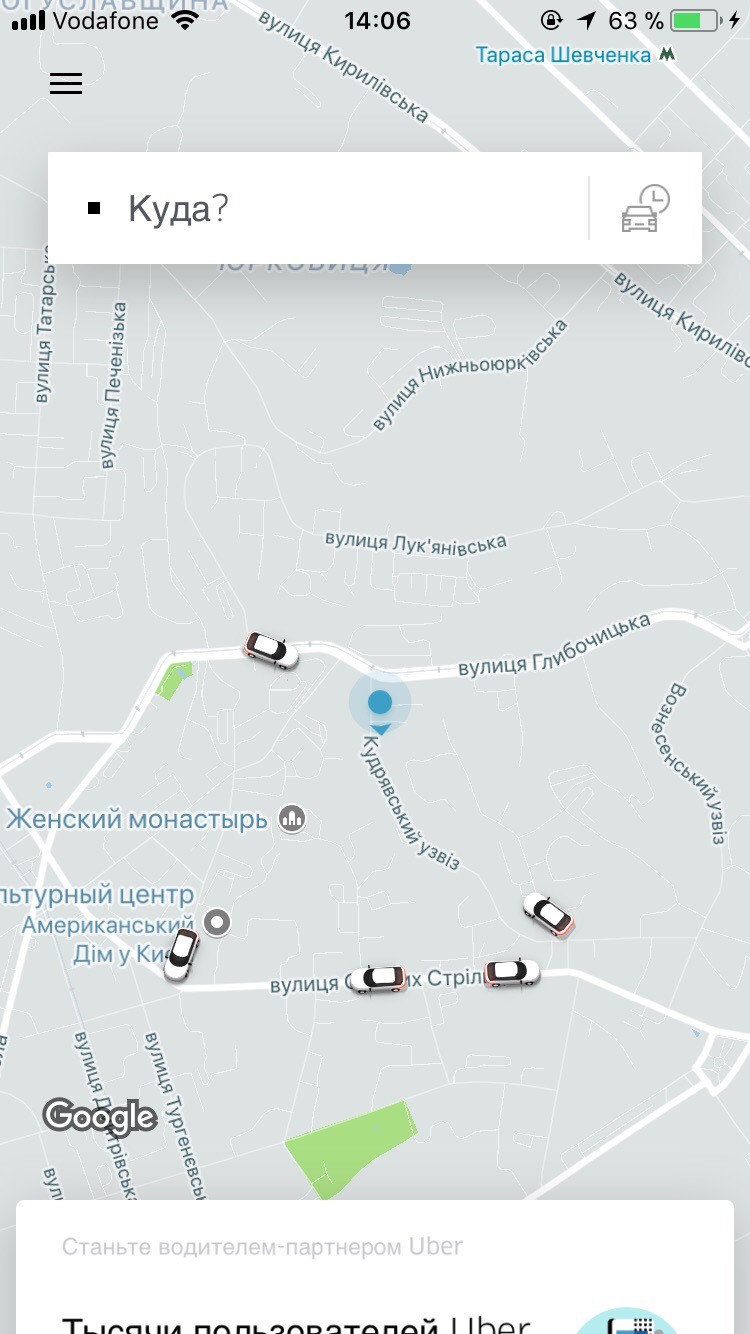Screen dimensions: 750x1334
Task: Schedule a ride with car-clock icon
Action: [645, 208]
